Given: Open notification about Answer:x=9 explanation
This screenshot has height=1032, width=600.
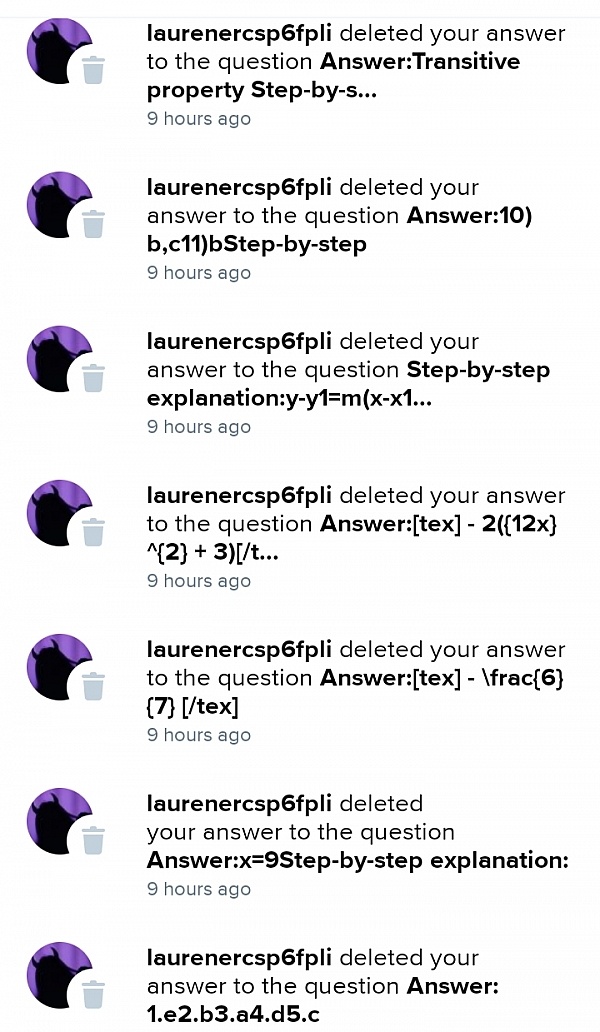Looking at the screenshot, I should (x=355, y=832).
